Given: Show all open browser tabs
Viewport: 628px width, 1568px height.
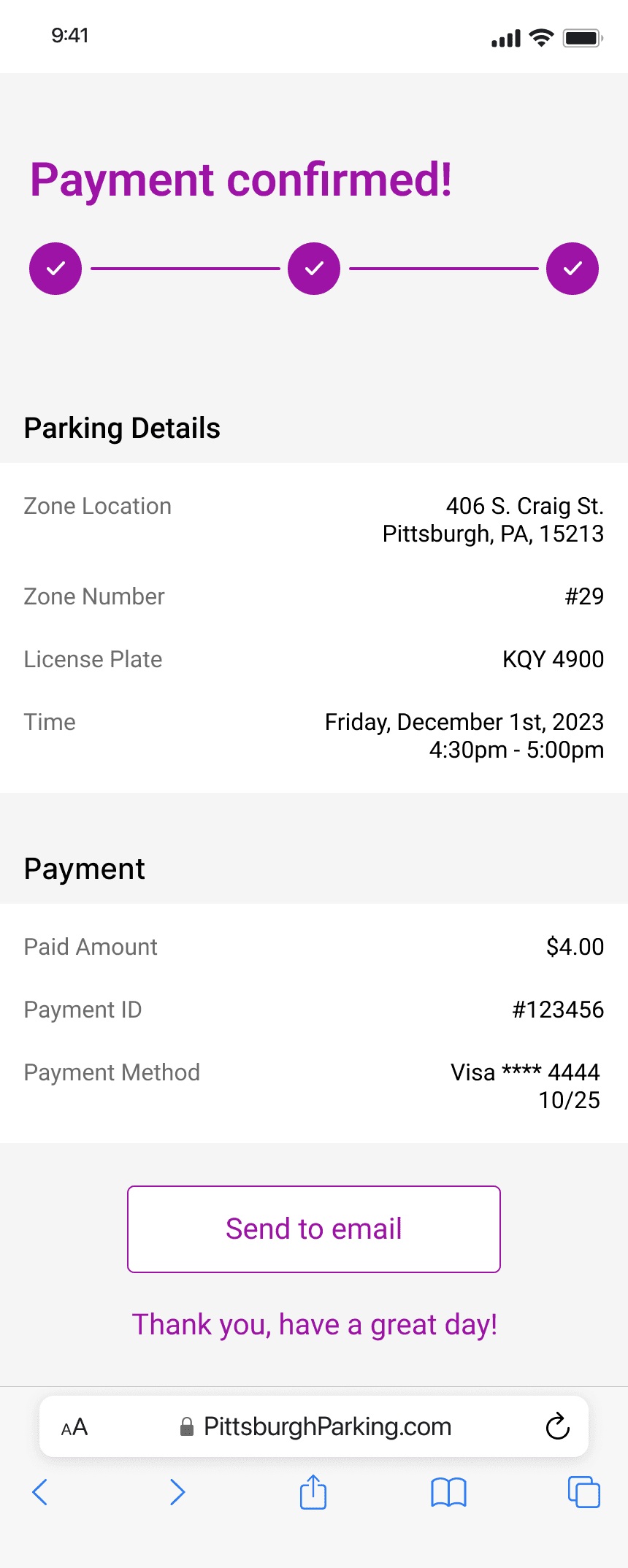Looking at the screenshot, I should pyautogui.click(x=583, y=1492).
